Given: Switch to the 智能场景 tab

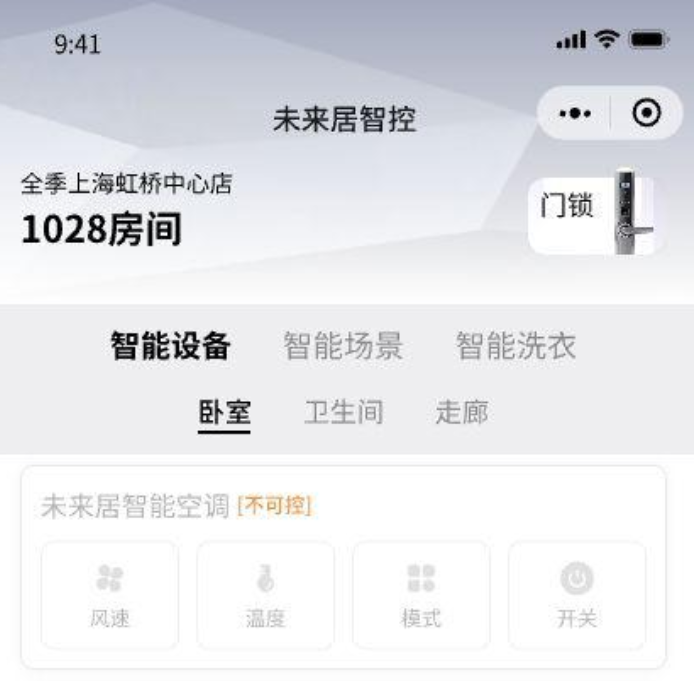Looking at the screenshot, I should click(343, 347).
